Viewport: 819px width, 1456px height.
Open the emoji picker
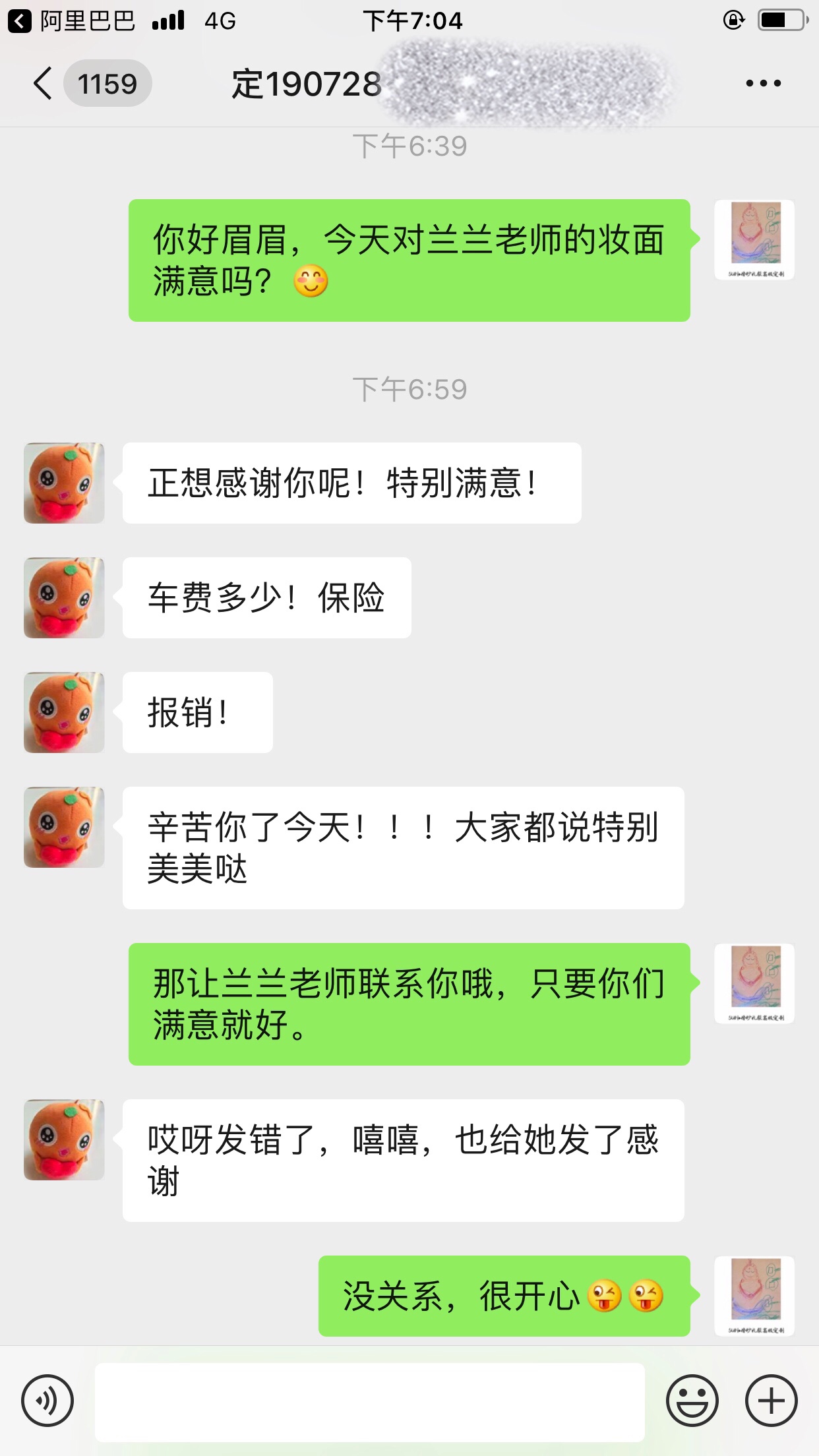692,1401
